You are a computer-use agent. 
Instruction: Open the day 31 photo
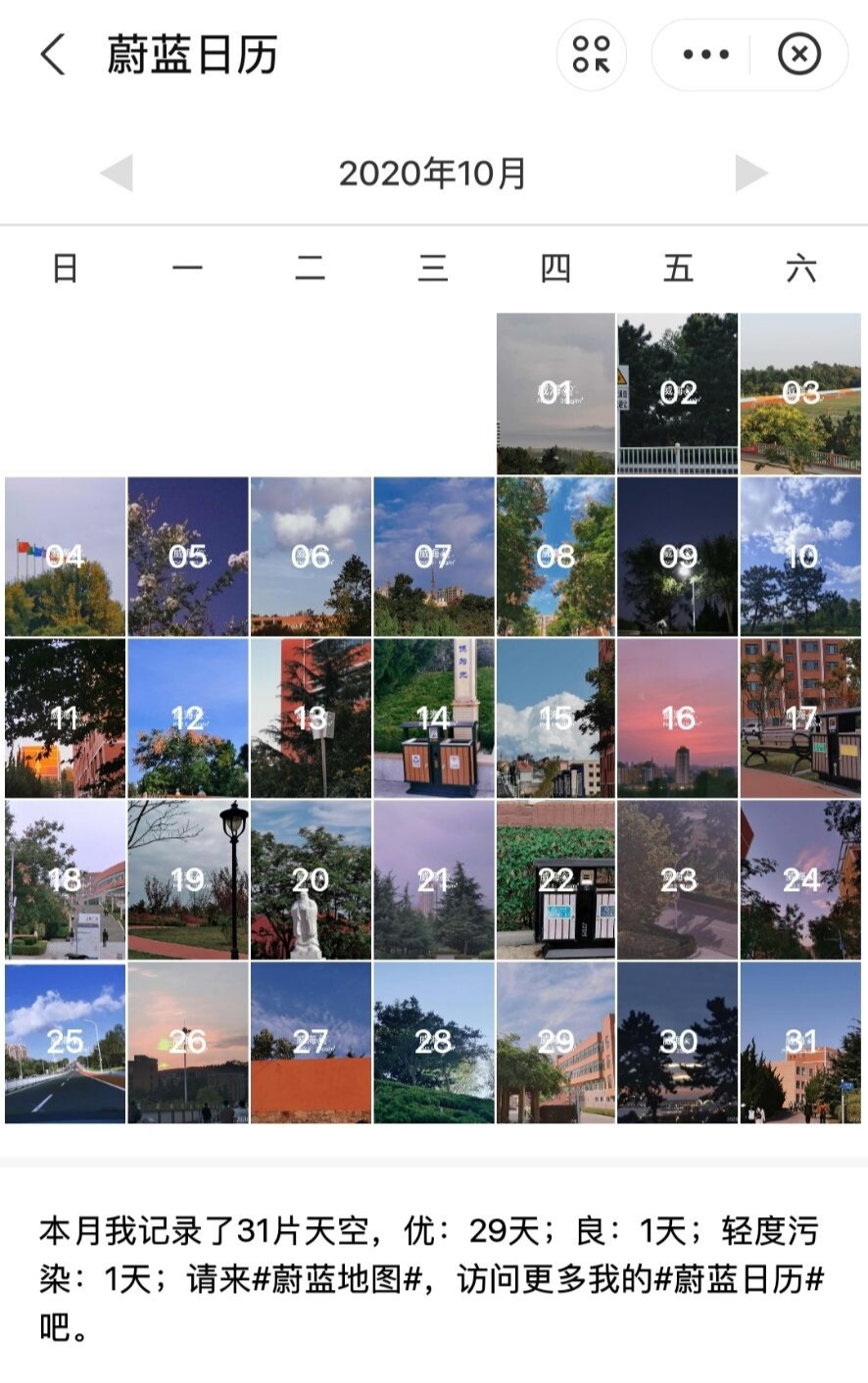click(800, 1042)
